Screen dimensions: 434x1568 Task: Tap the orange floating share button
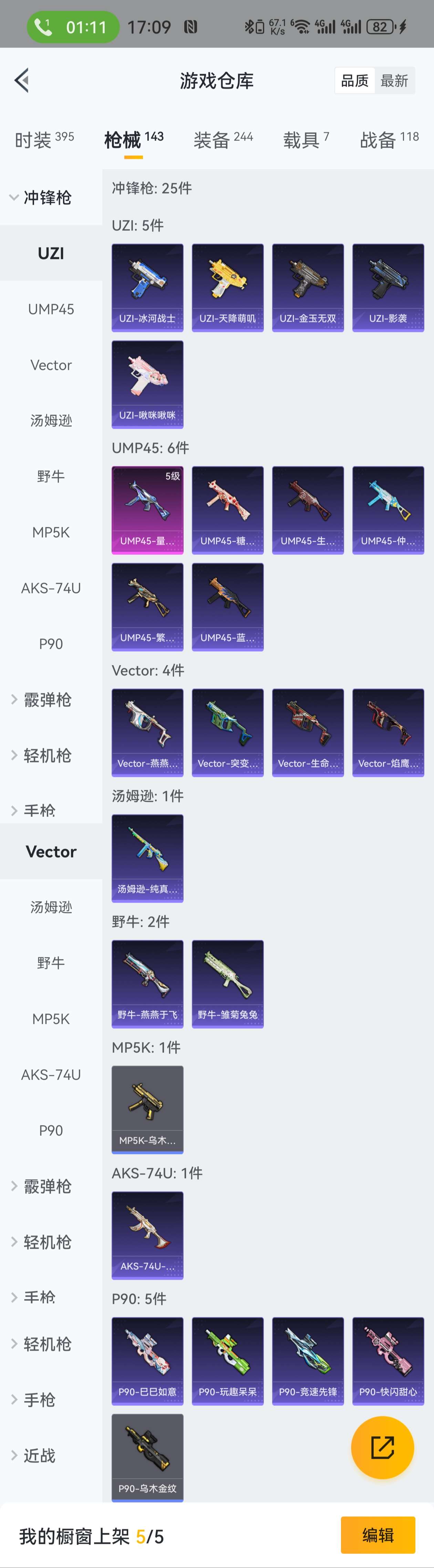click(x=382, y=1447)
